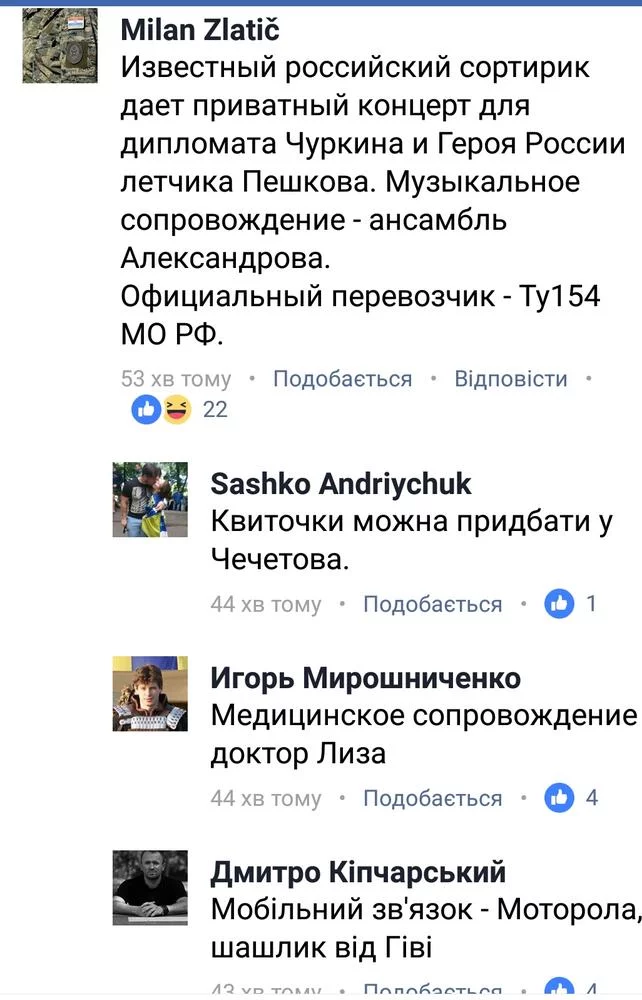
Task: Tap Игорь Мирошниченко's avatar picture
Action: coord(150,694)
